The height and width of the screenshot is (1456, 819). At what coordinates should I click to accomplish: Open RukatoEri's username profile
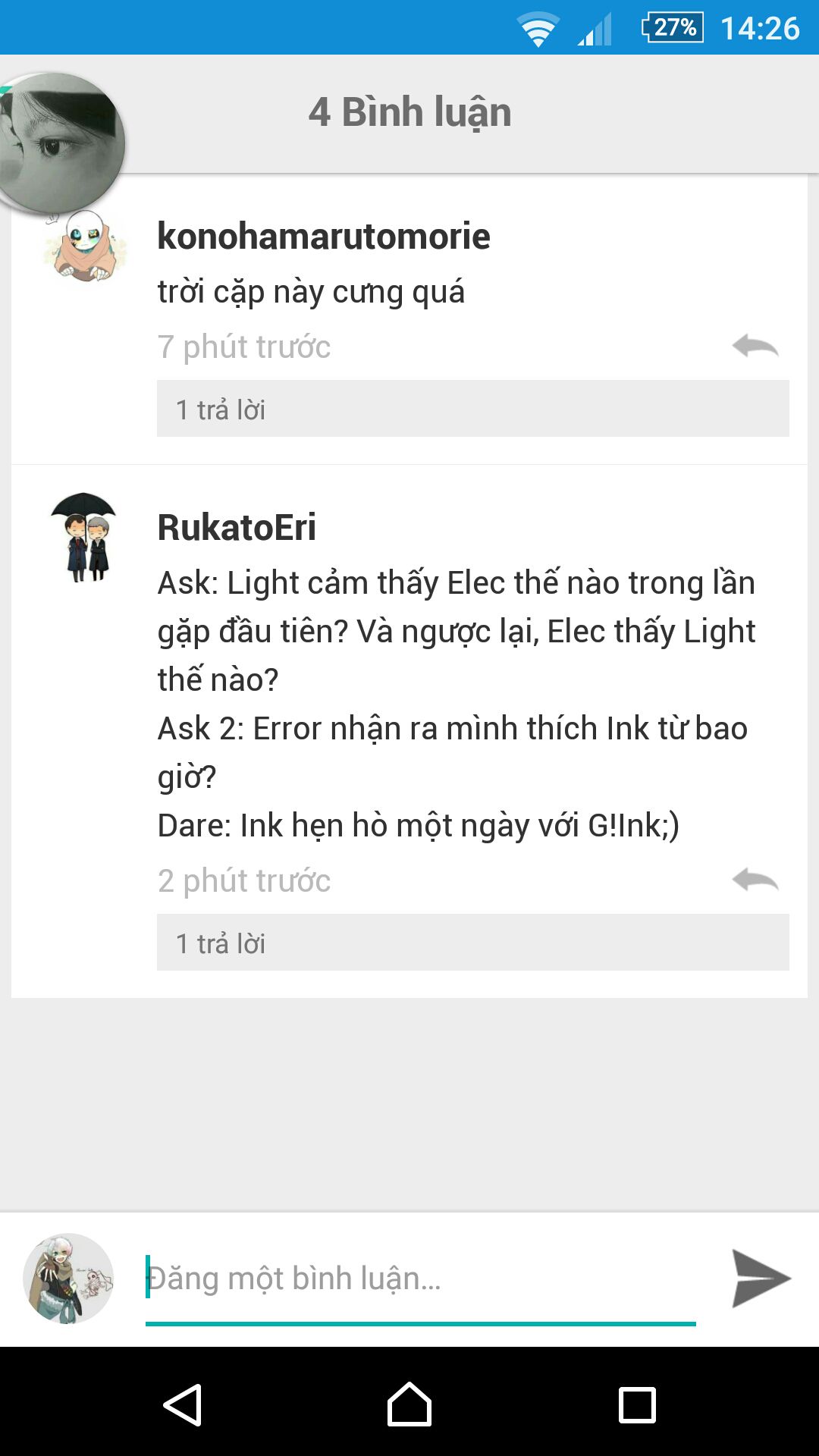pyautogui.click(x=237, y=527)
